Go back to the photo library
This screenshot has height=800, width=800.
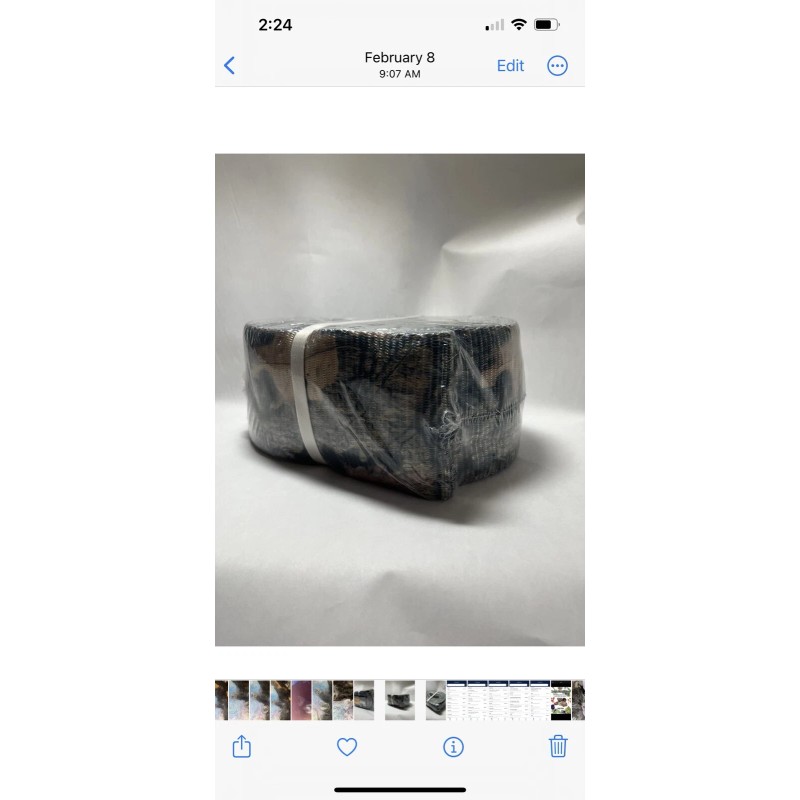(229, 66)
